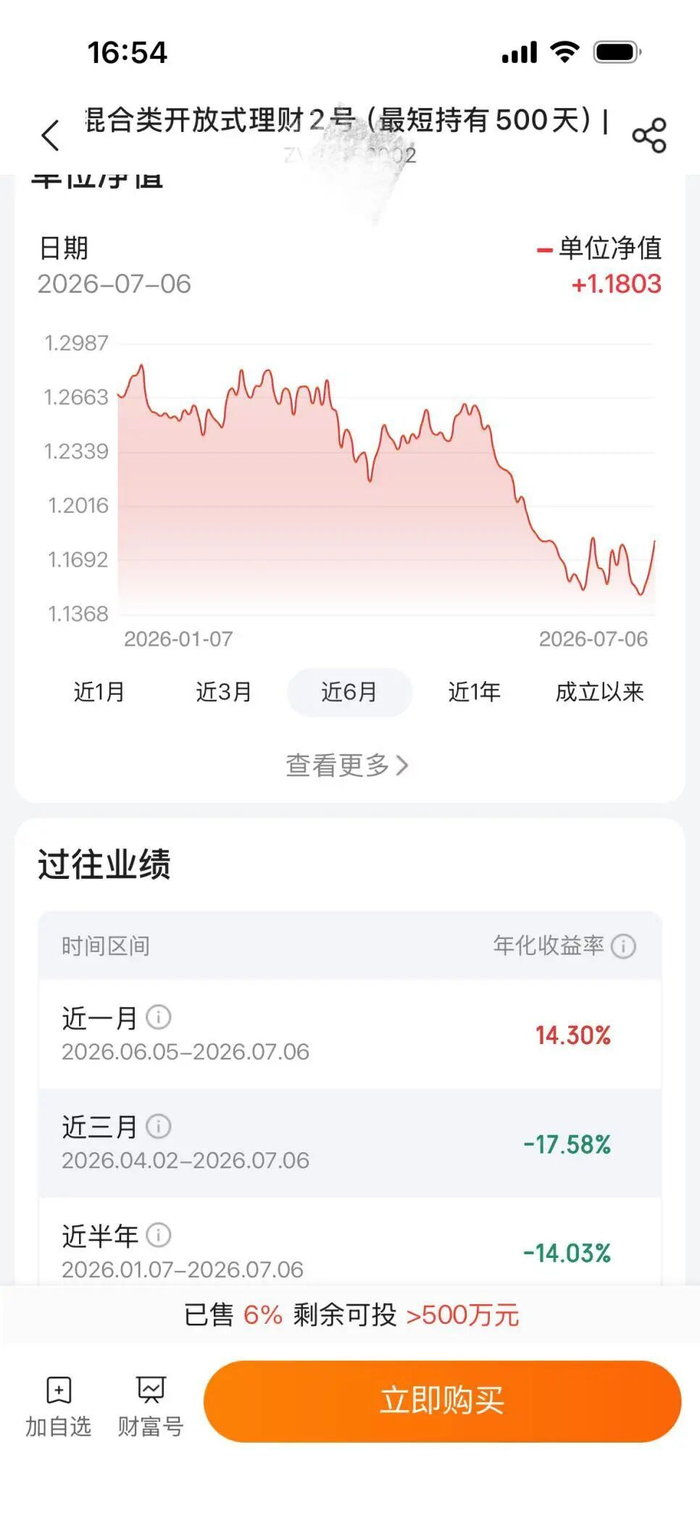Show info tip for 近半年
Viewport: 700px width, 1518px height.
158,1235
